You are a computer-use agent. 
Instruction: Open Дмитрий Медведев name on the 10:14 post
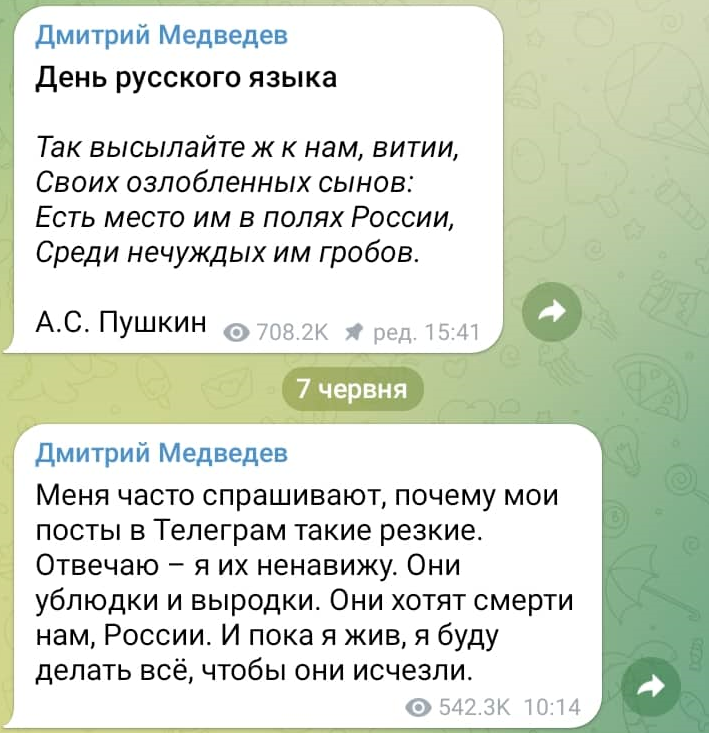tap(162, 453)
